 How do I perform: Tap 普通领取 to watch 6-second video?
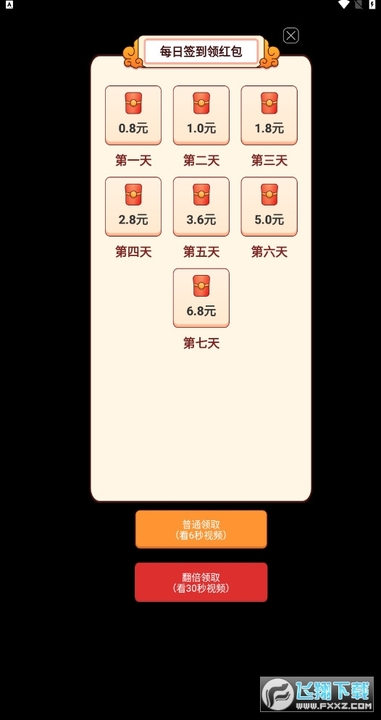tap(201, 529)
